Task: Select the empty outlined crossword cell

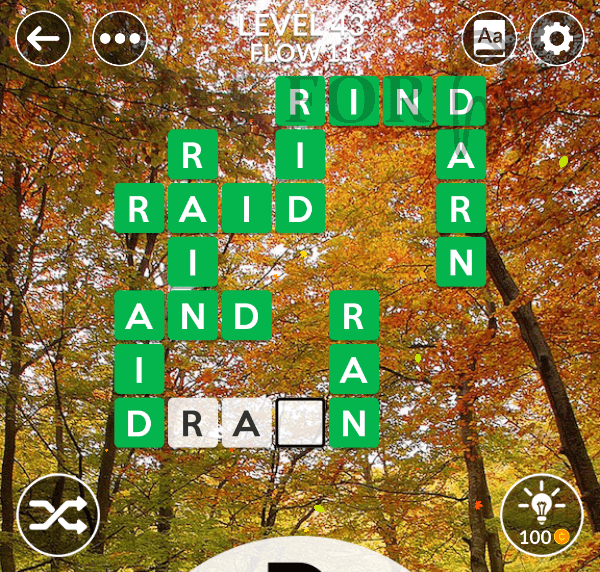Action: pyautogui.click(x=300, y=422)
